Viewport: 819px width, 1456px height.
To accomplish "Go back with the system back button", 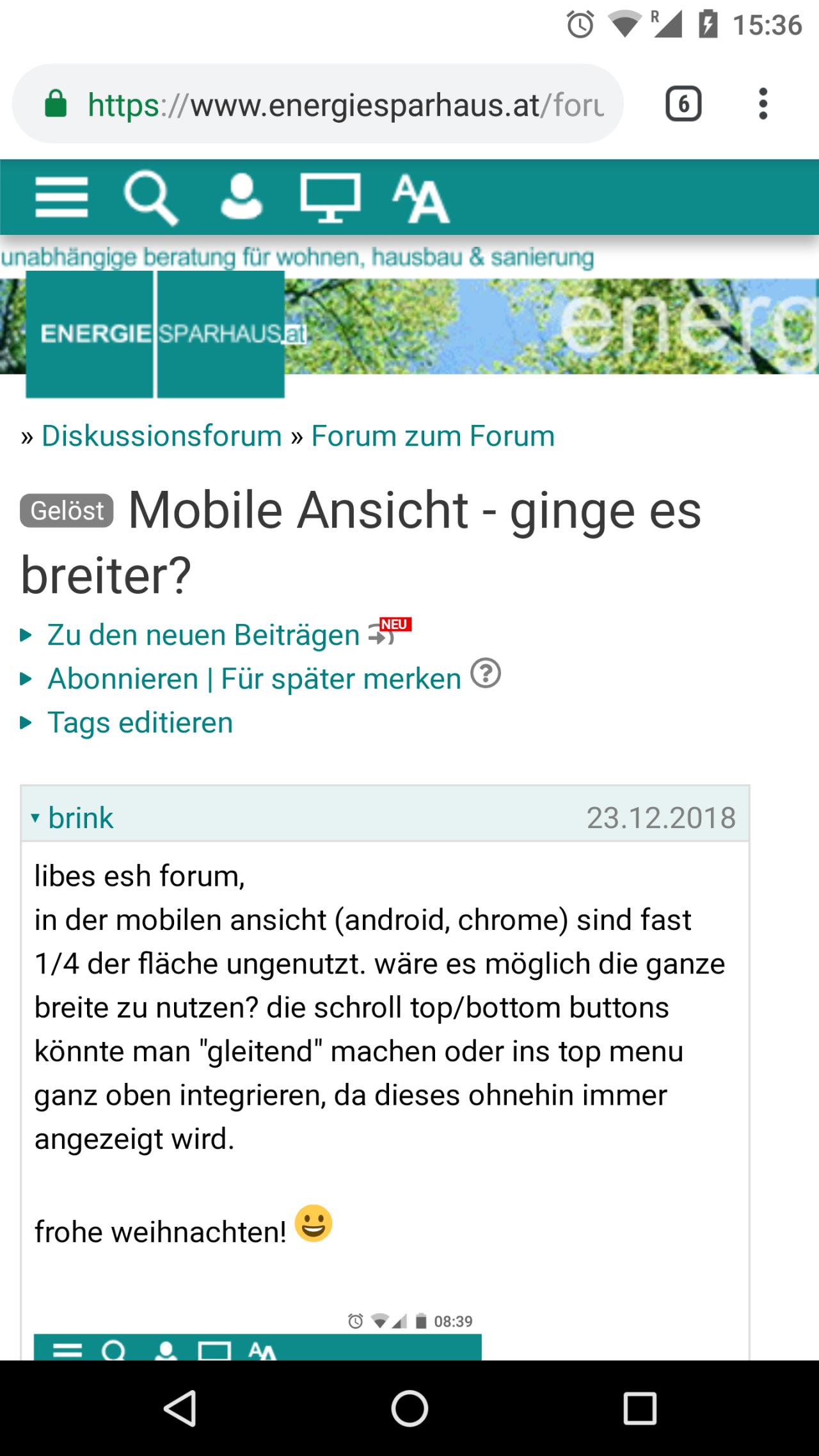I will coord(180,1408).
